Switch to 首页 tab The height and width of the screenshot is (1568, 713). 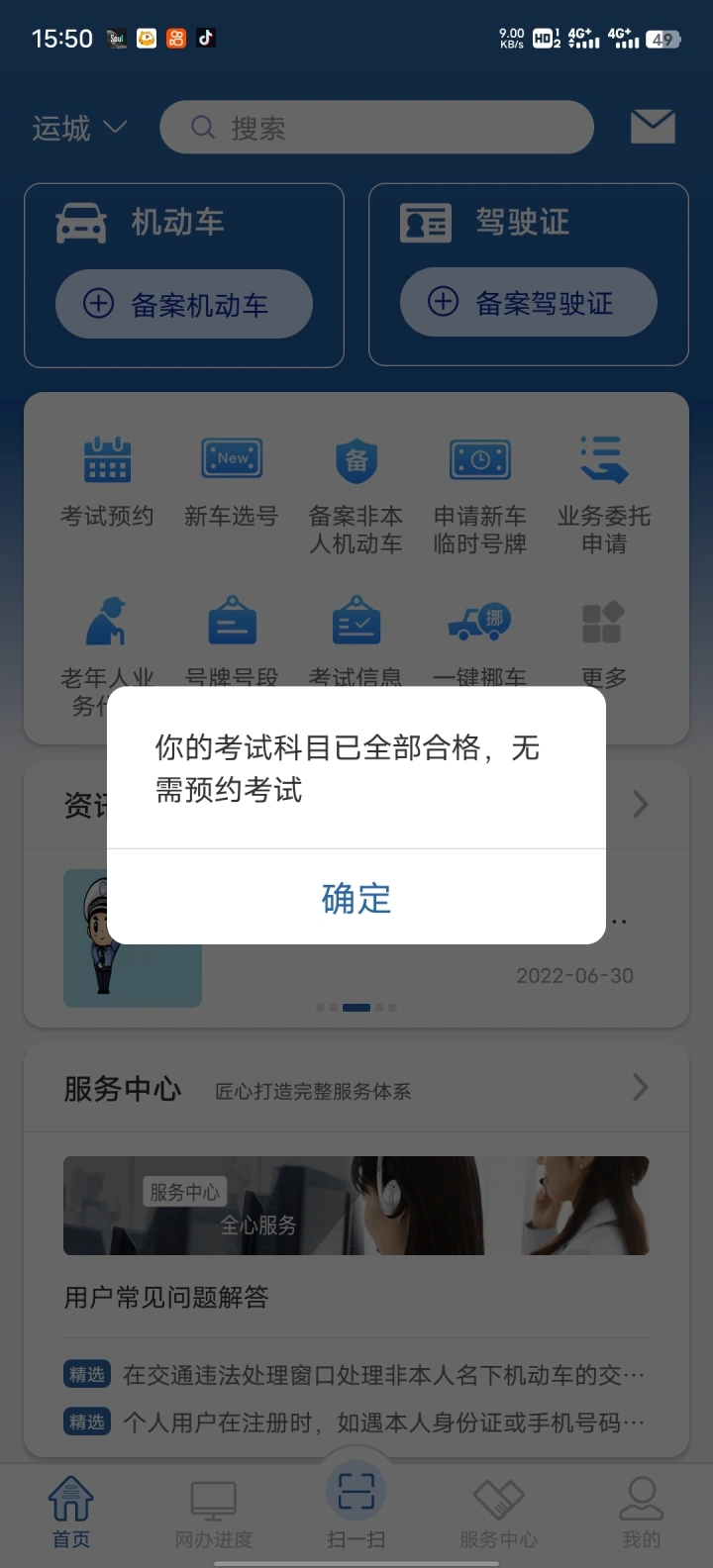tap(71, 1513)
